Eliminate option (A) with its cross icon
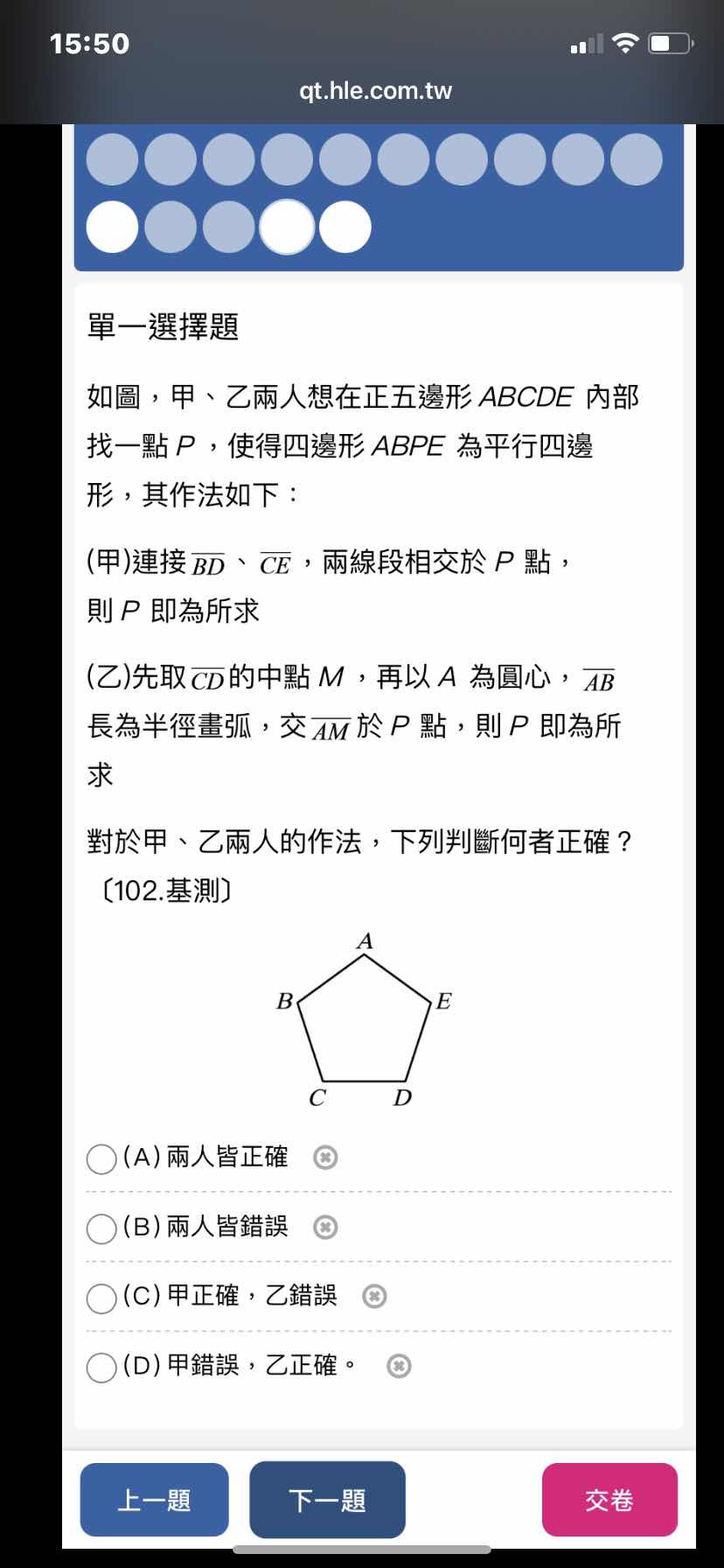The height and width of the screenshot is (1568, 724). 325,1158
